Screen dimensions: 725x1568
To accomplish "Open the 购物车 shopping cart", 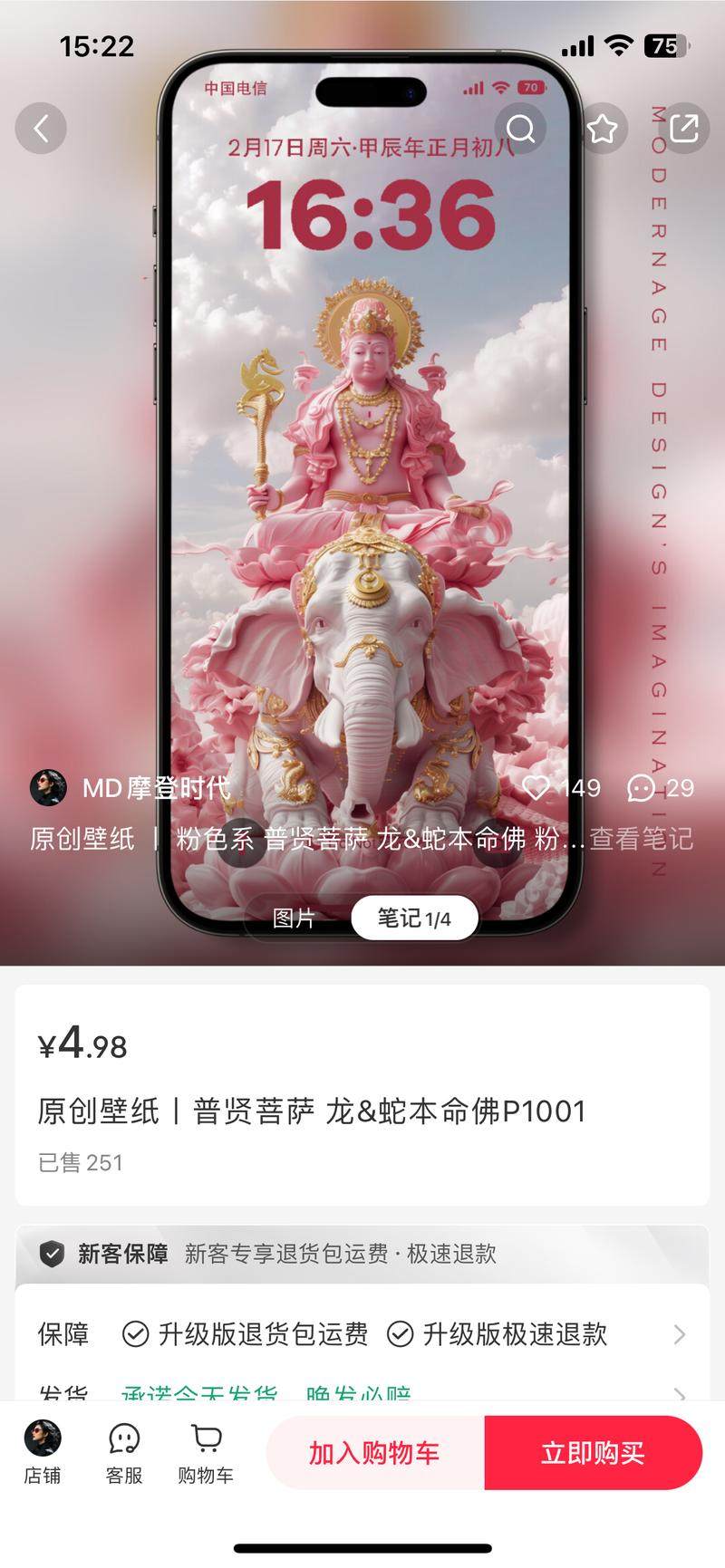I will tap(206, 1452).
